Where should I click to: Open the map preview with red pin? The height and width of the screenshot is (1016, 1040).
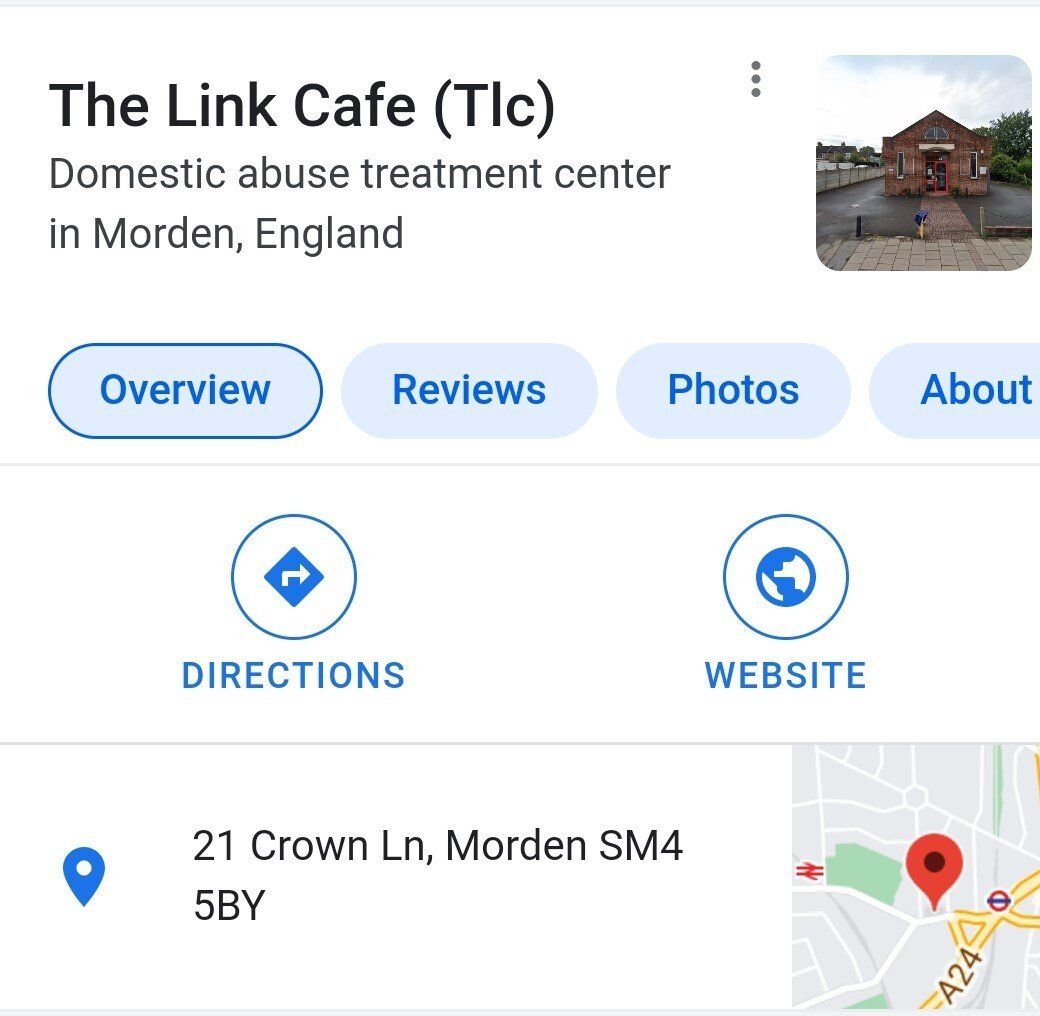coord(915,876)
